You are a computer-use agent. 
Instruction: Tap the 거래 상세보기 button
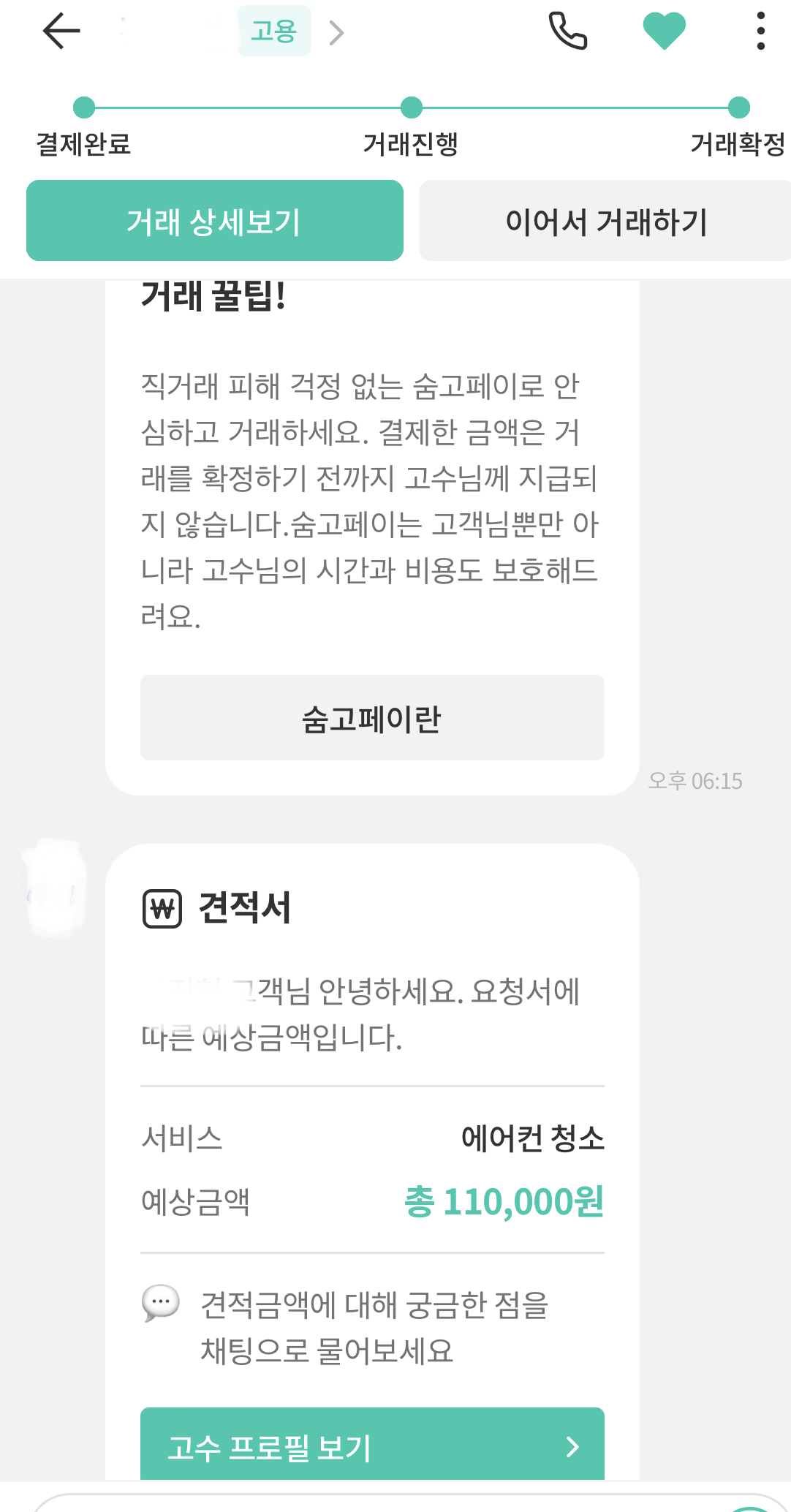(215, 221)
